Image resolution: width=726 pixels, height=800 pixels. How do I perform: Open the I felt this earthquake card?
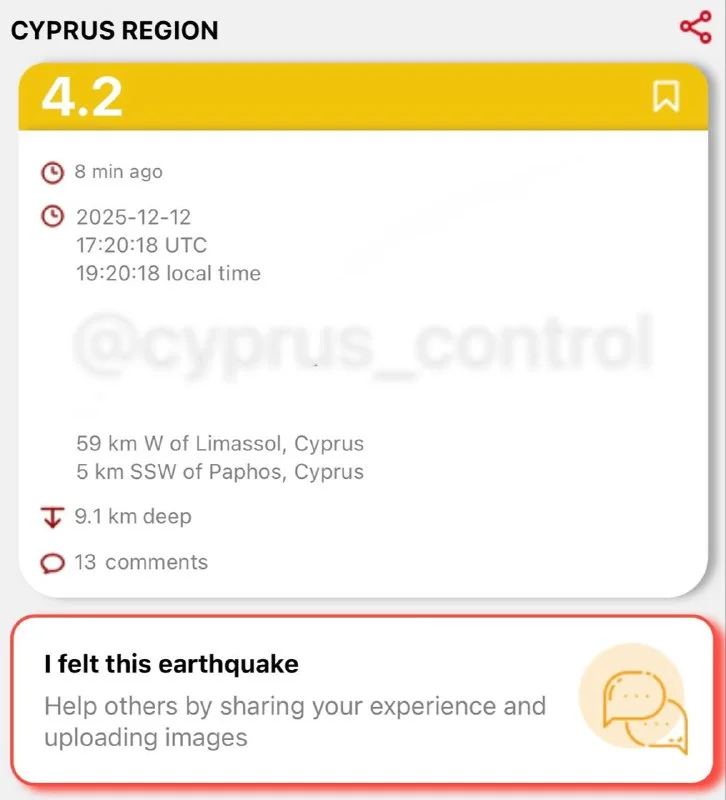362,700
